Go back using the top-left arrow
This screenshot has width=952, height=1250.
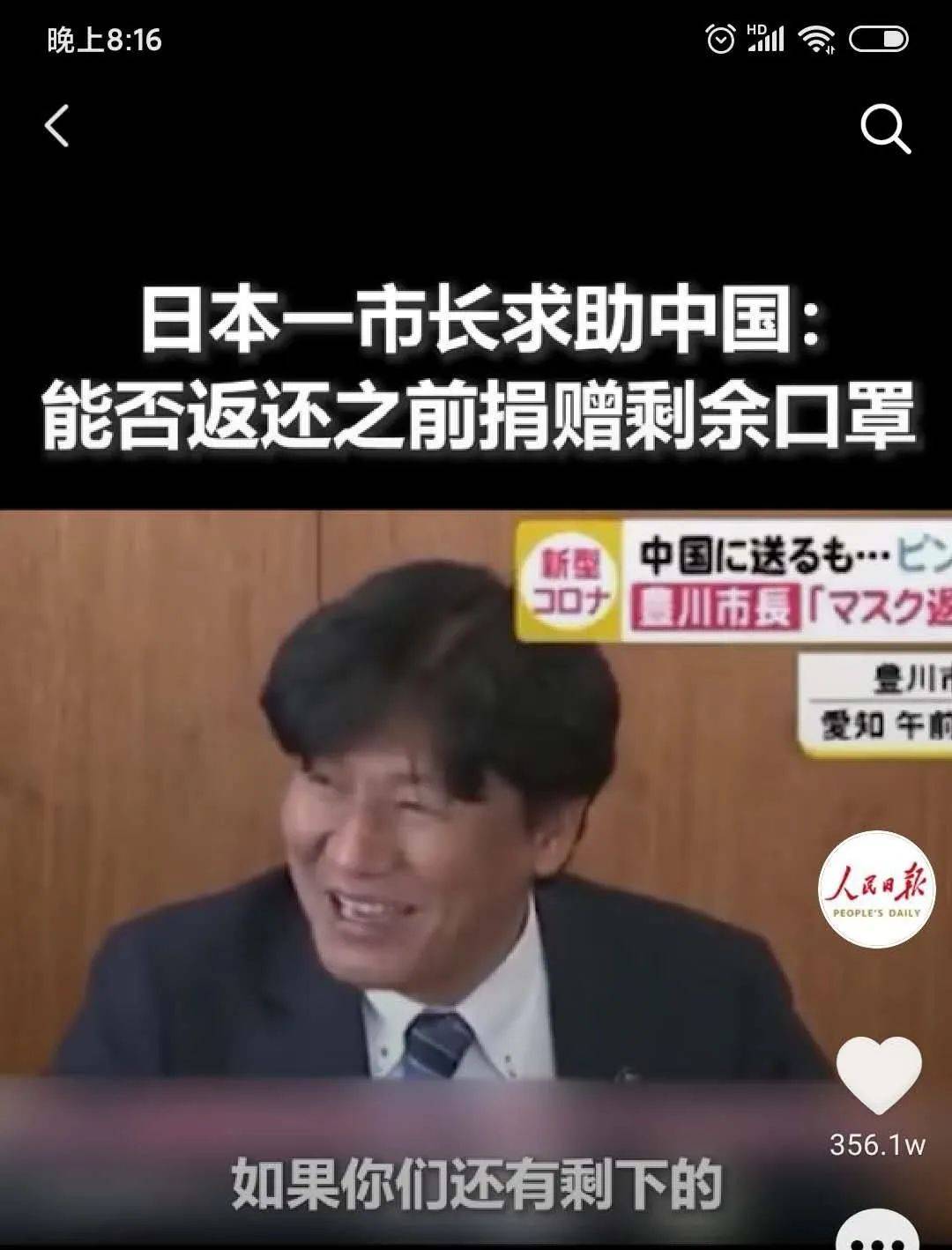(57, 126)
